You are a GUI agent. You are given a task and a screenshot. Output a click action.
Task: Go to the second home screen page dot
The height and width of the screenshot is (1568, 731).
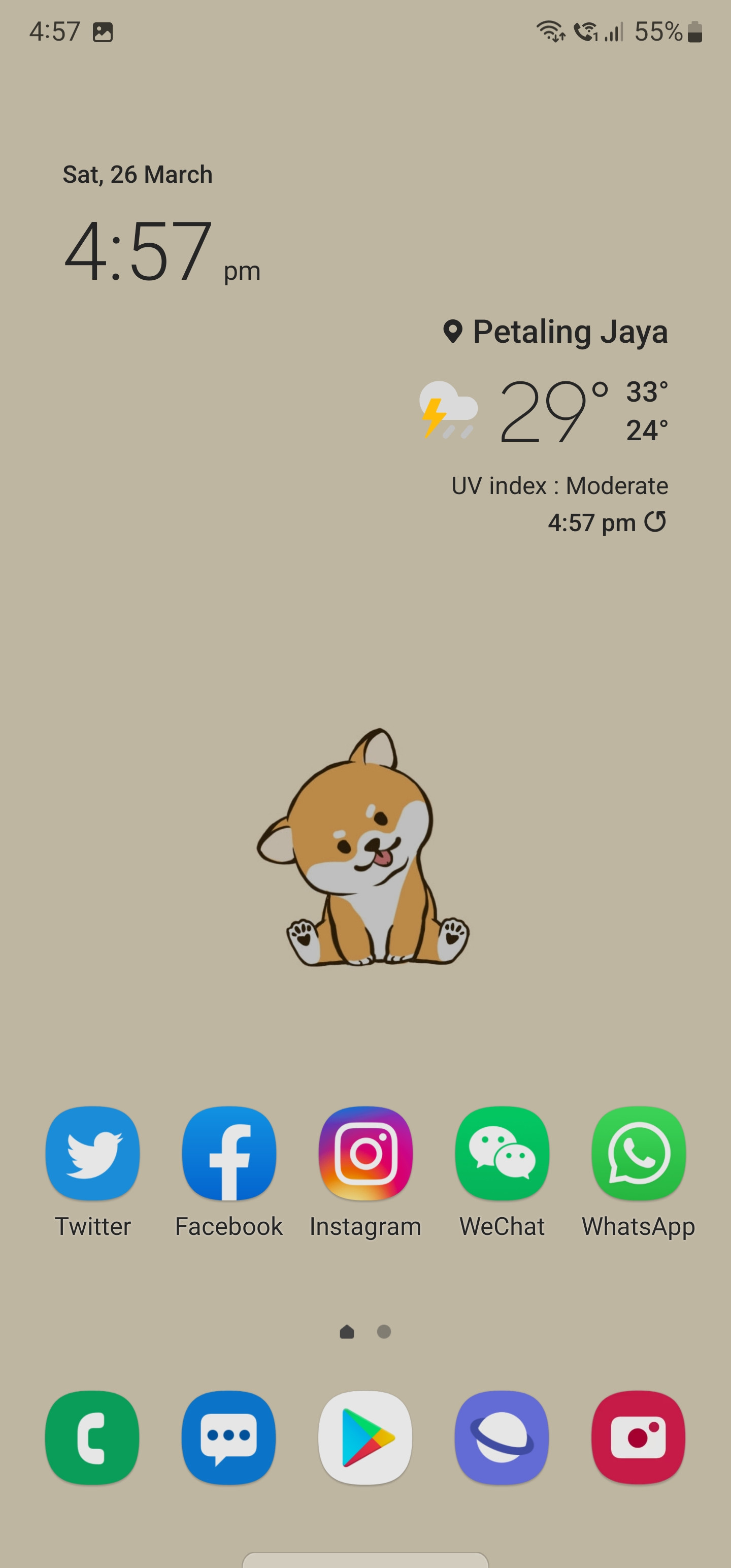(x=384, y=1332)
